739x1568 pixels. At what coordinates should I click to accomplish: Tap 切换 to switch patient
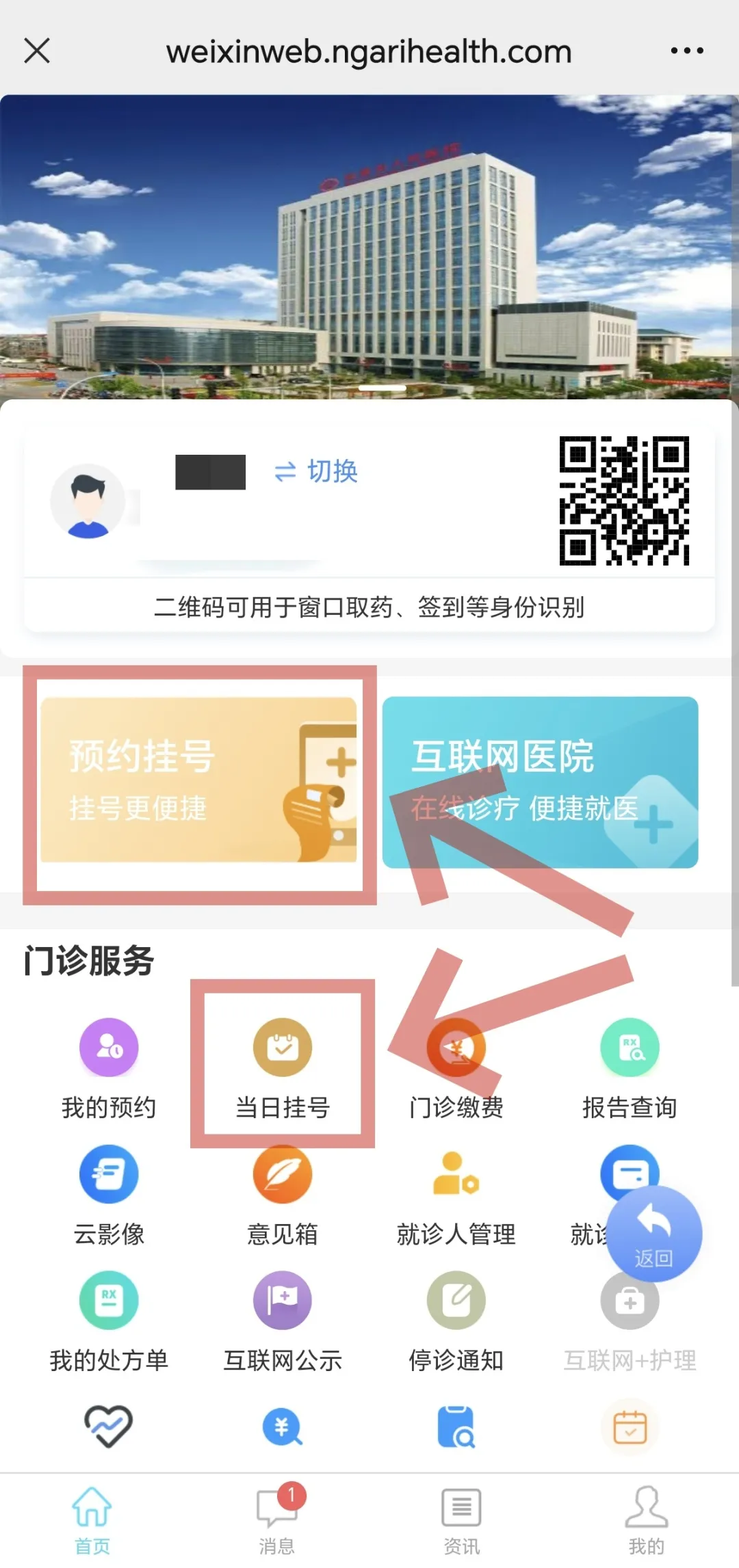coord(316,471)
